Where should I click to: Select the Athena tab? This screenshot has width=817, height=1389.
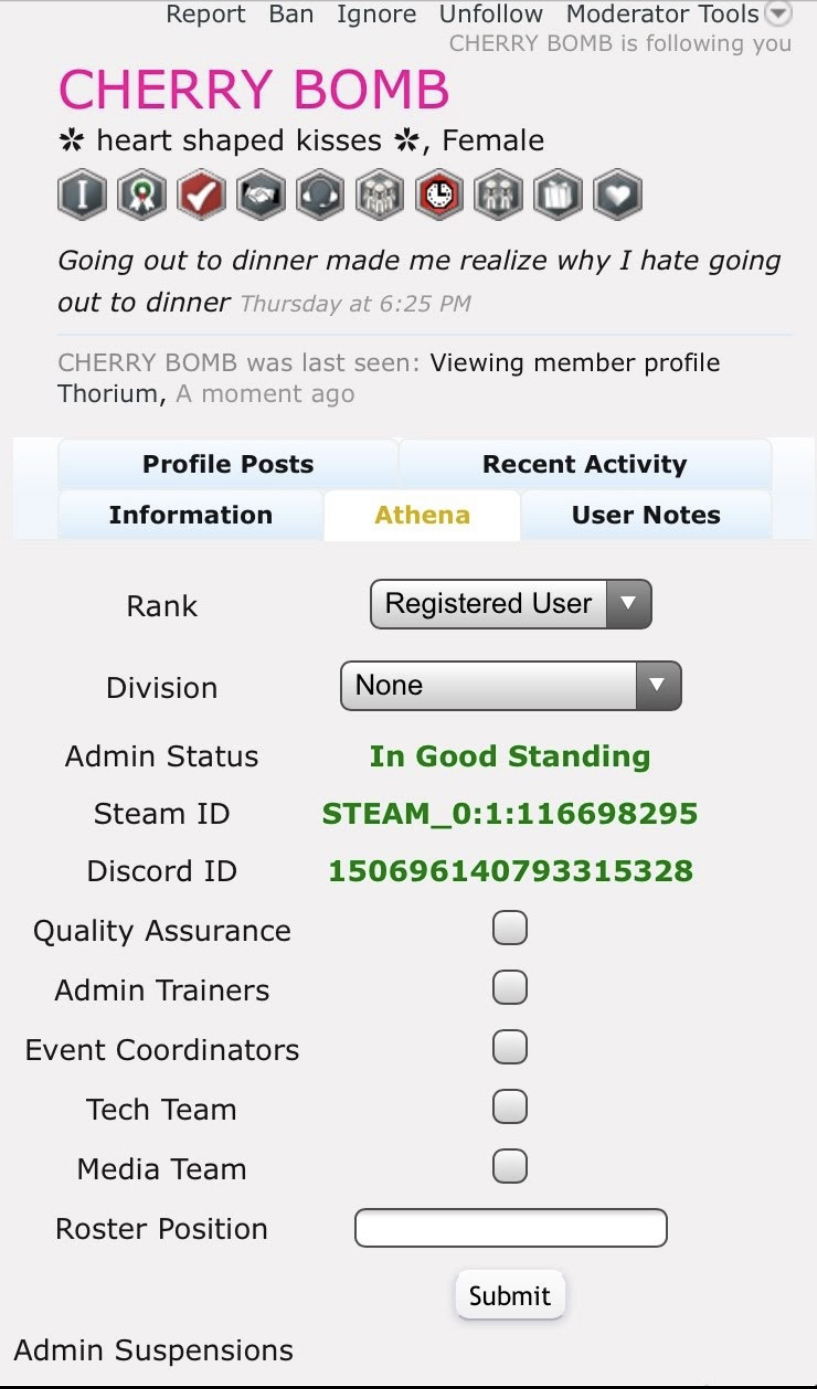[x=422, y=515]
